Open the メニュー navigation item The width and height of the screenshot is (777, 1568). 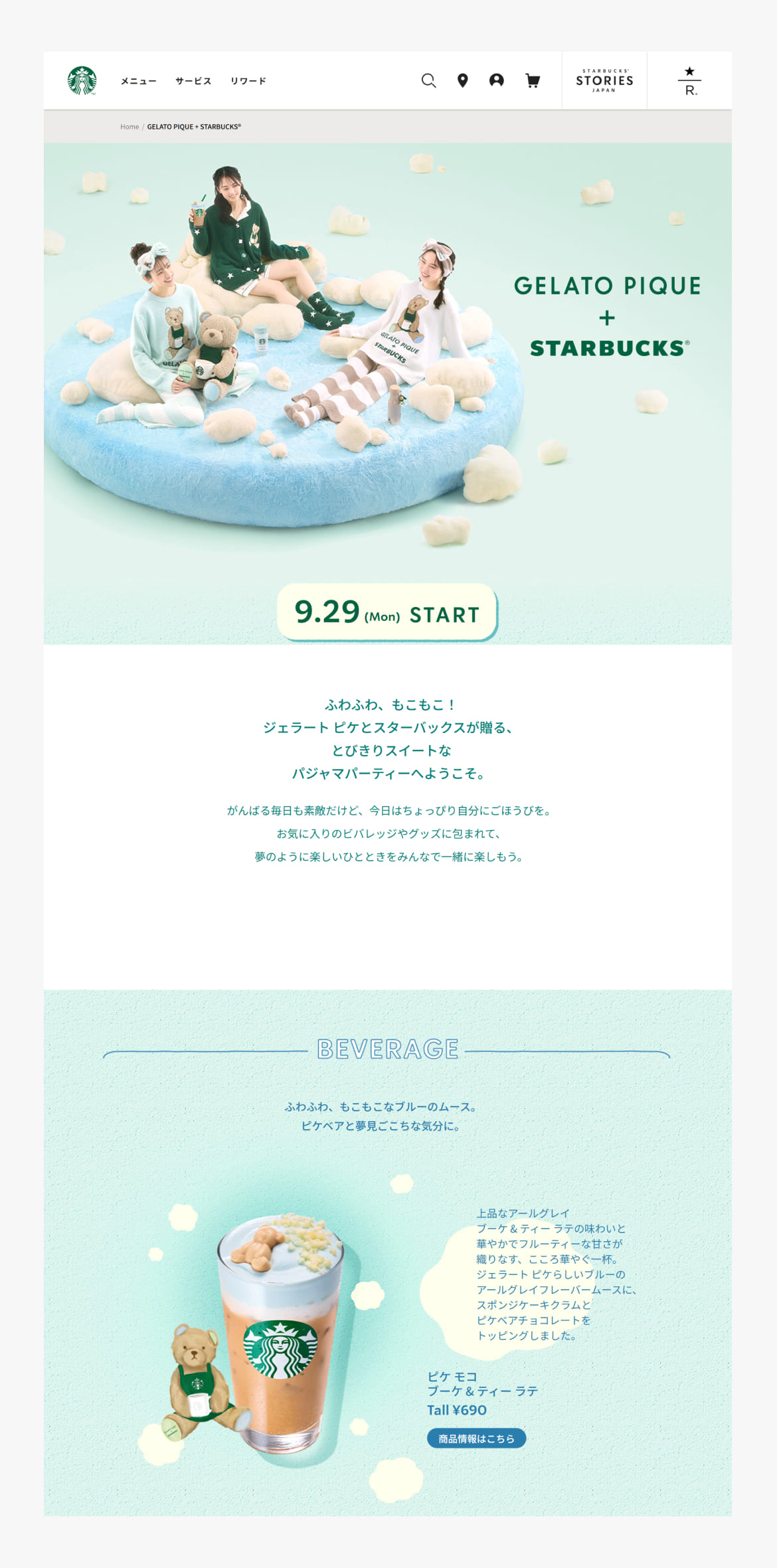coord(138,81)
